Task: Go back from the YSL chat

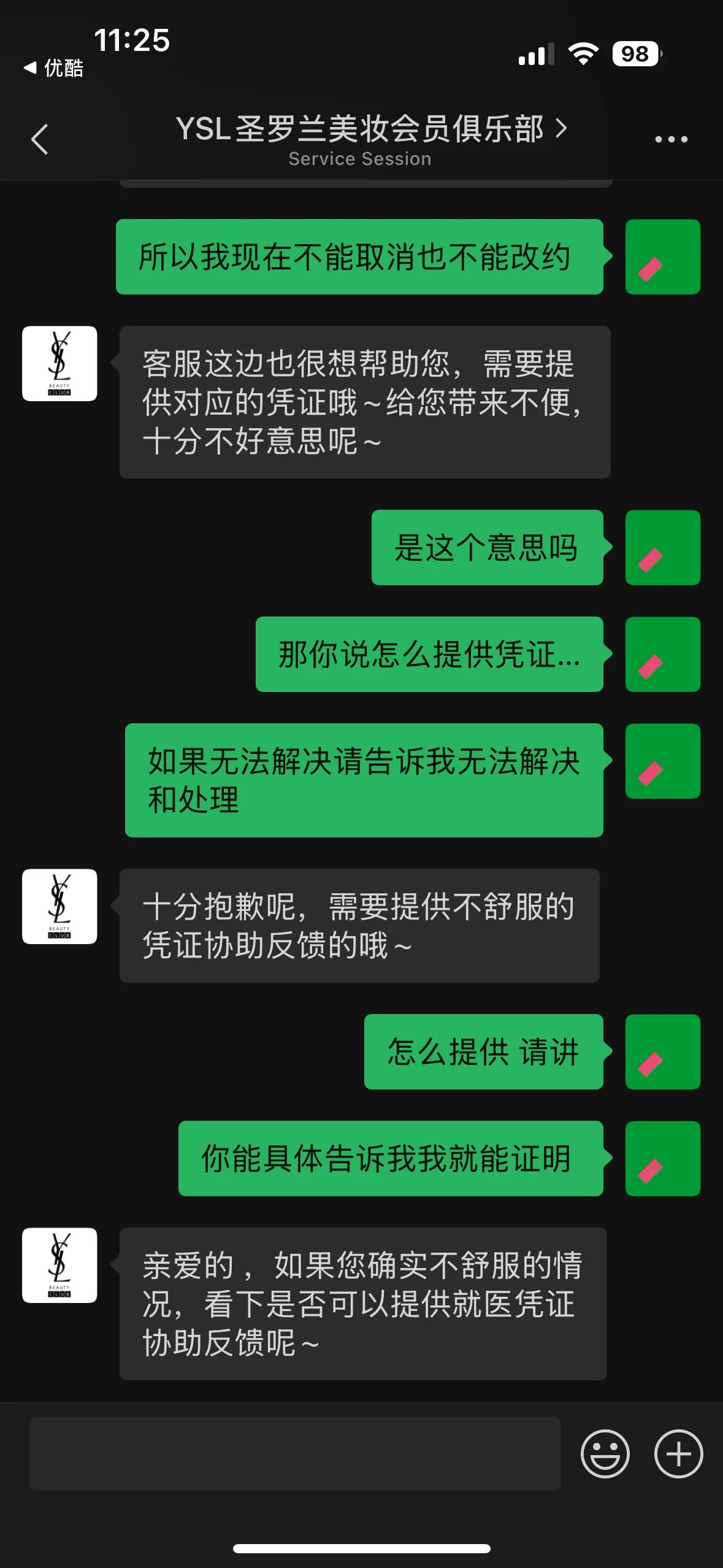Action: tap(40, 139)
